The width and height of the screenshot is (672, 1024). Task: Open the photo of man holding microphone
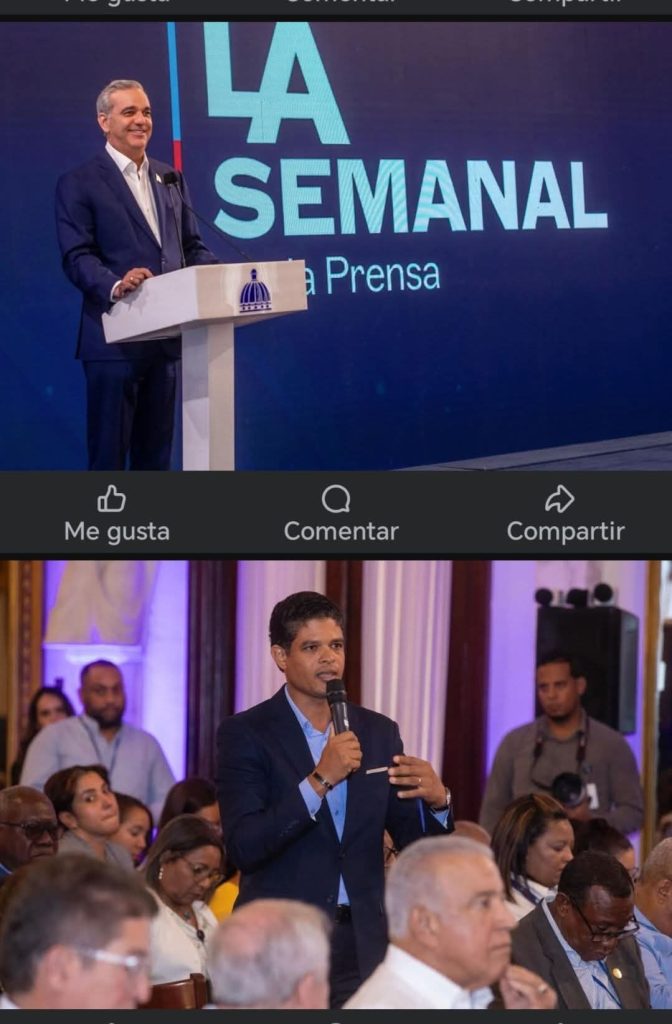pos(336,785)
